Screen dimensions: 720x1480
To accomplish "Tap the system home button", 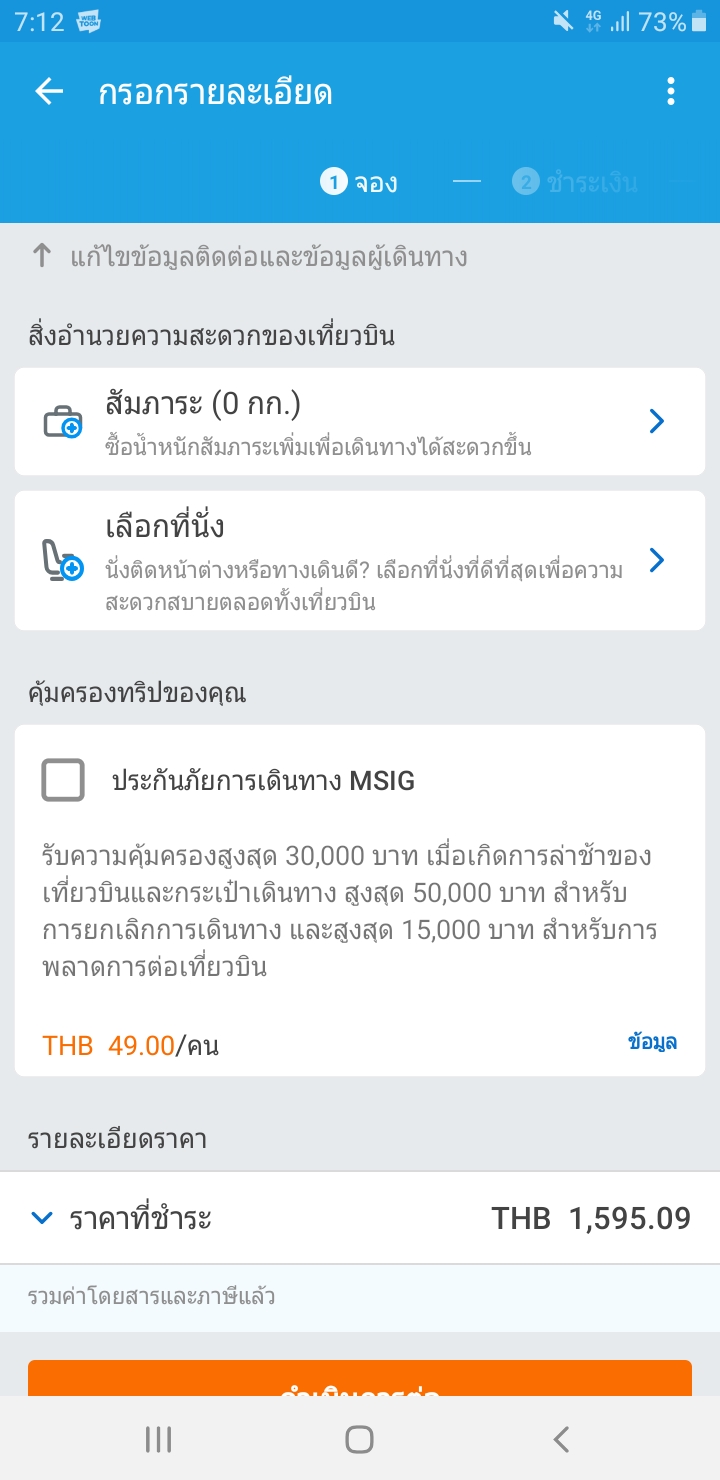I will coord(359,1439).
